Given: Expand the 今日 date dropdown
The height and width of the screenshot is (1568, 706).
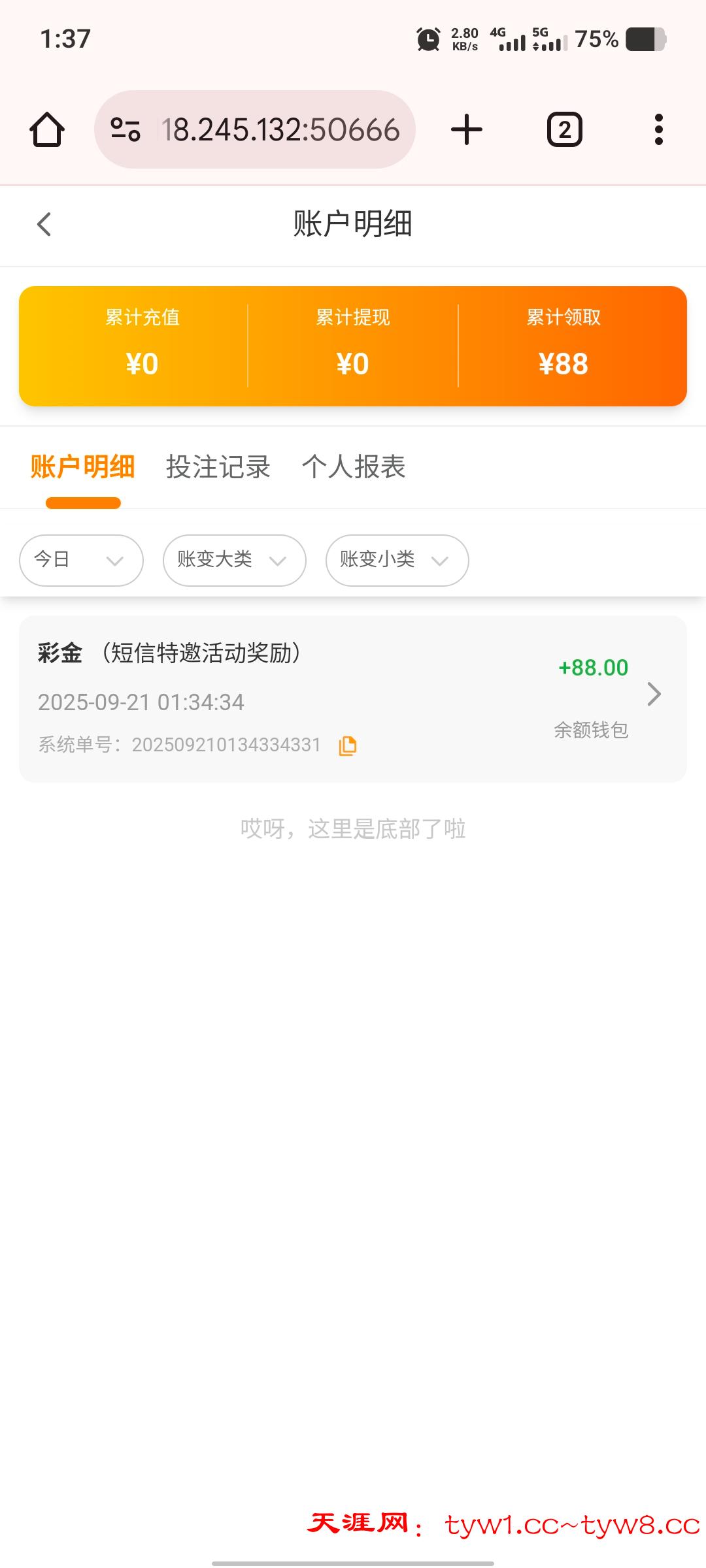Looking at the screenshot, I should tap(81, 560).
